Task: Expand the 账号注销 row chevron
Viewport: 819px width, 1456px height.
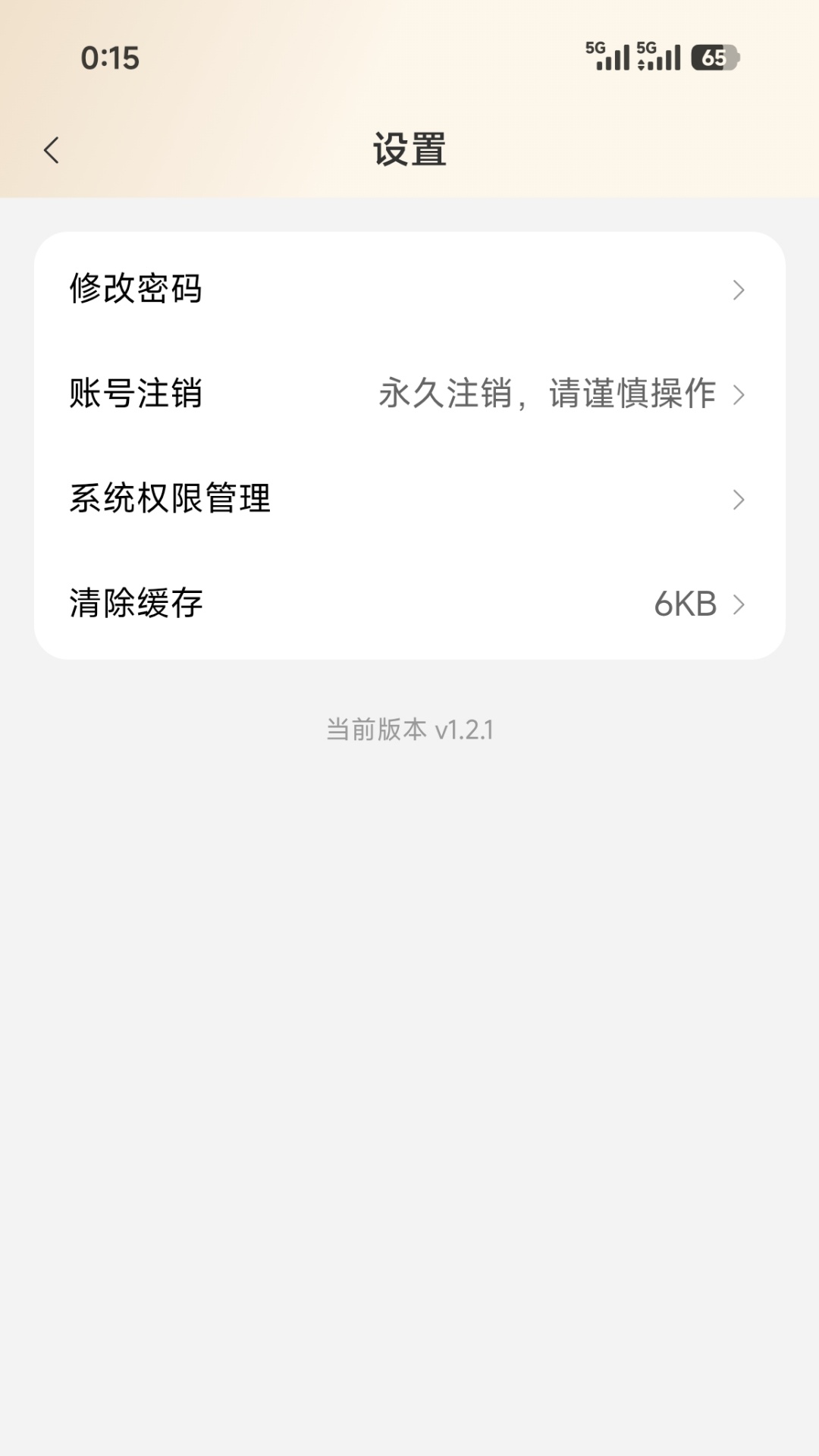Action: tap(739, 394)
